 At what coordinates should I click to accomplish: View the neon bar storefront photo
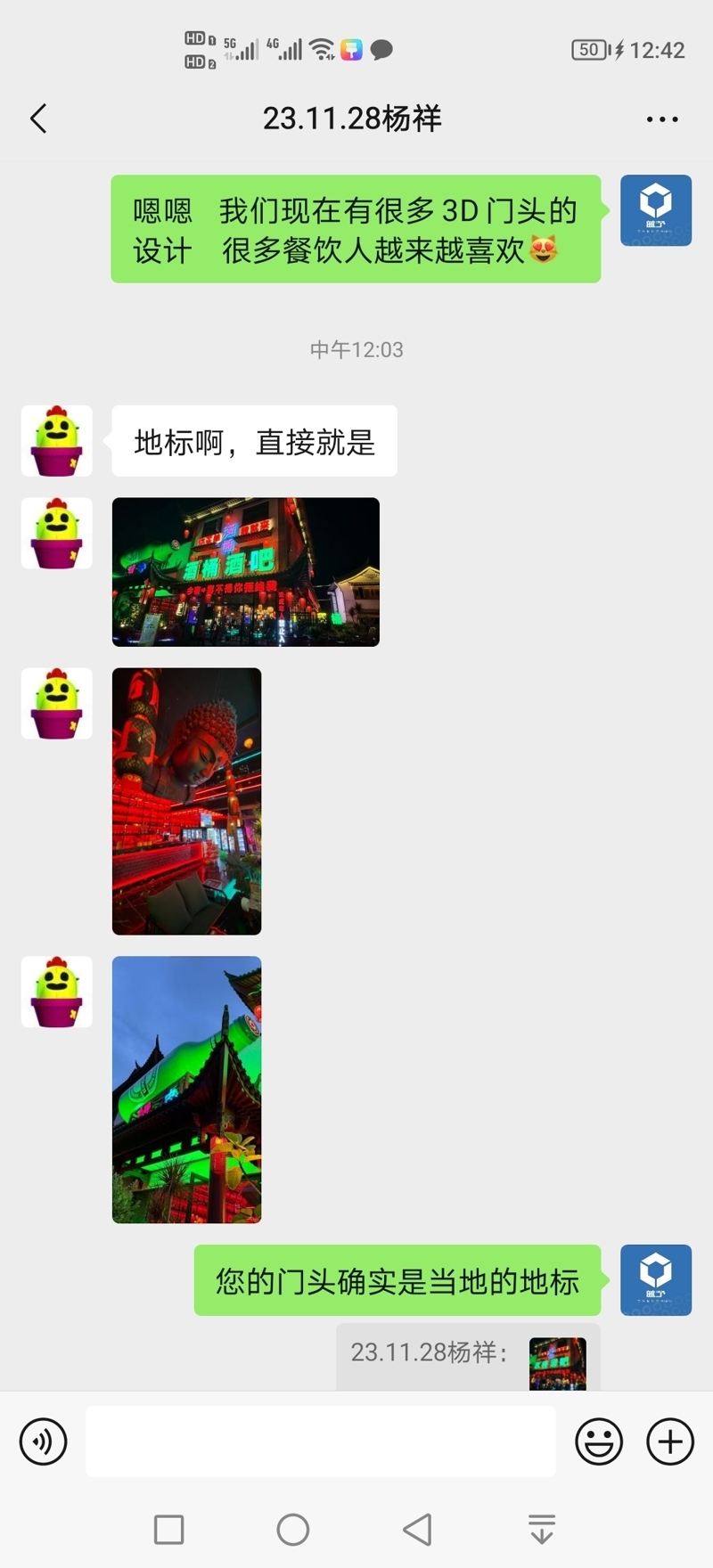point(245,572)
